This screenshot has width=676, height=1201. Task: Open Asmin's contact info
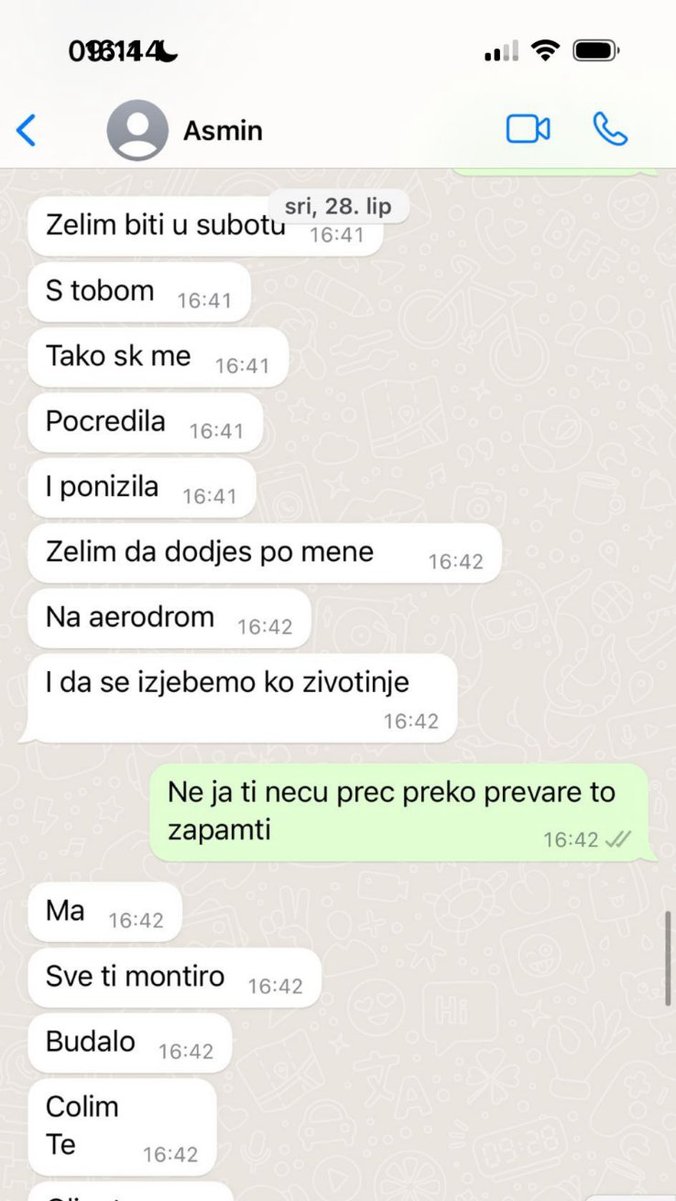point(222,130)
